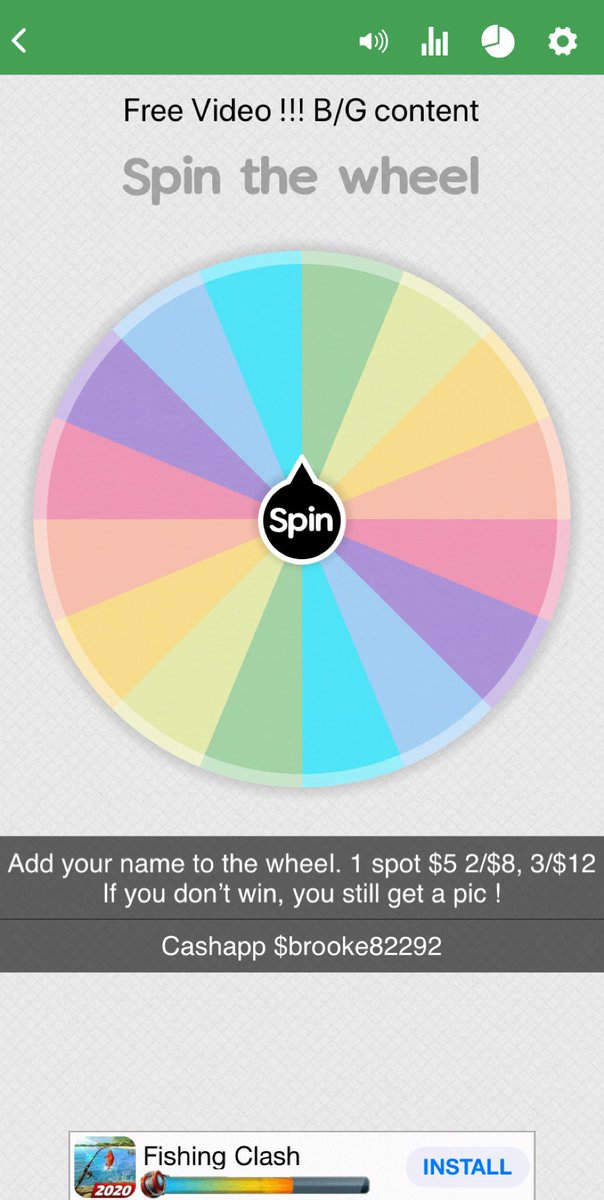Tap Spin to spin the wheel
The image size is (604, 1200).
pyautogui.click(x=302, y=520)
